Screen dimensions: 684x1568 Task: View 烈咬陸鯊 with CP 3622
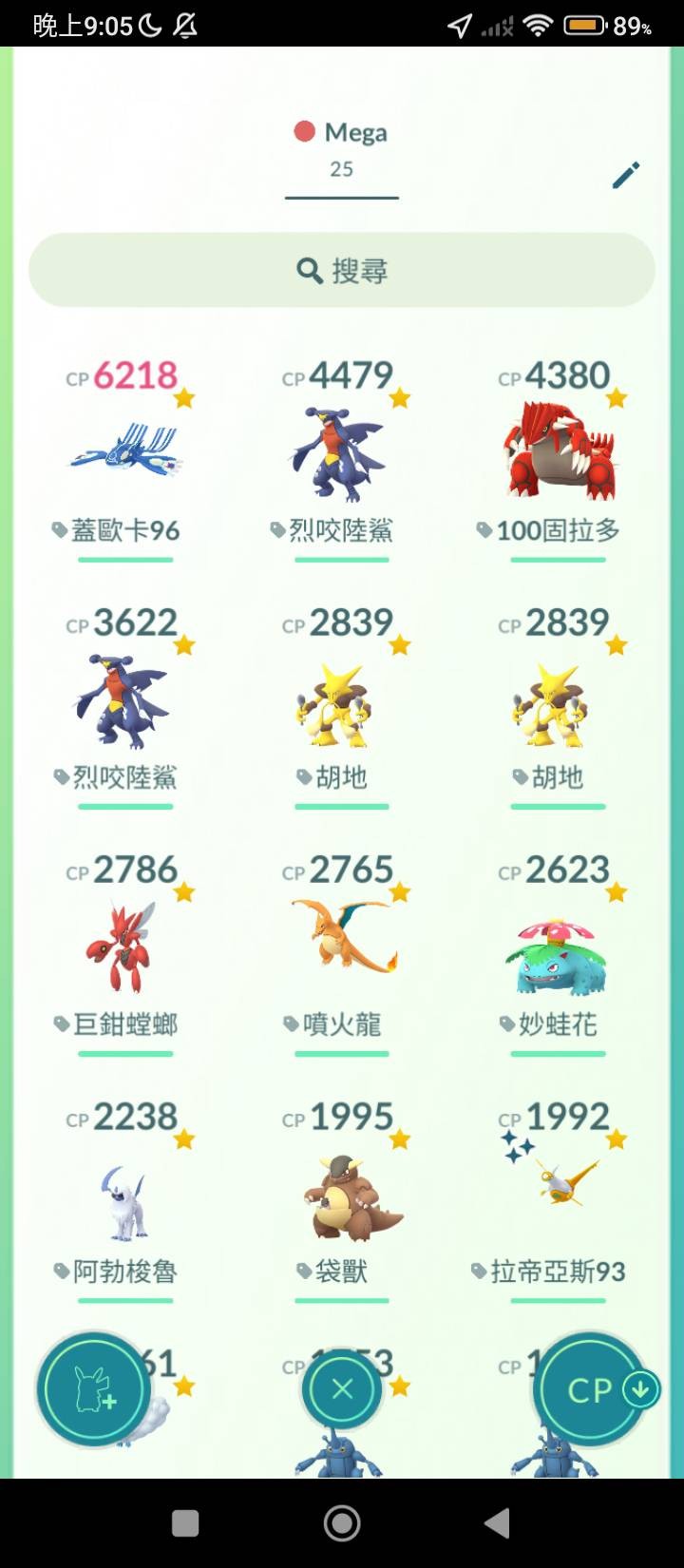pyautogui.click(x=125, y=700)
